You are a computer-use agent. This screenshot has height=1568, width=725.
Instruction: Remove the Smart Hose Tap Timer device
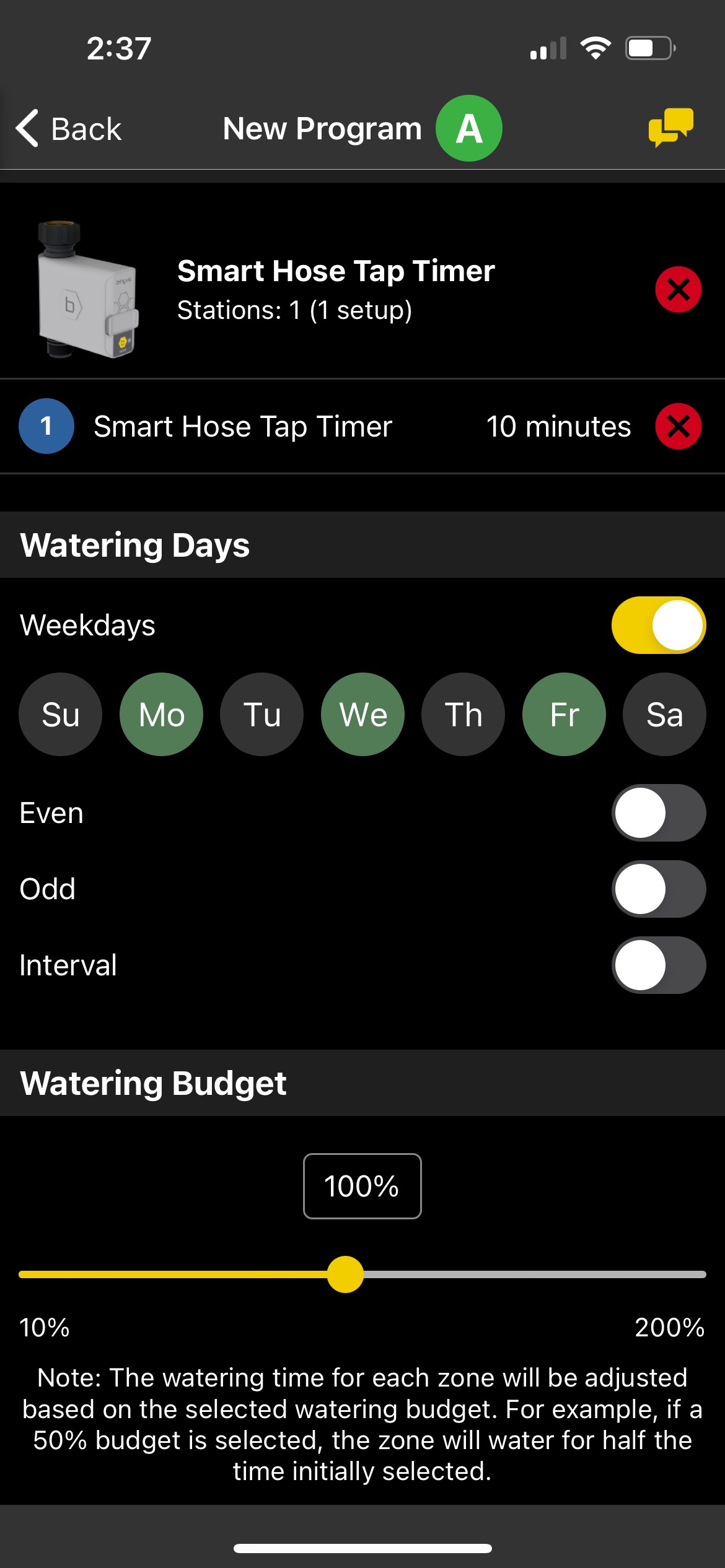click(678, 289)
